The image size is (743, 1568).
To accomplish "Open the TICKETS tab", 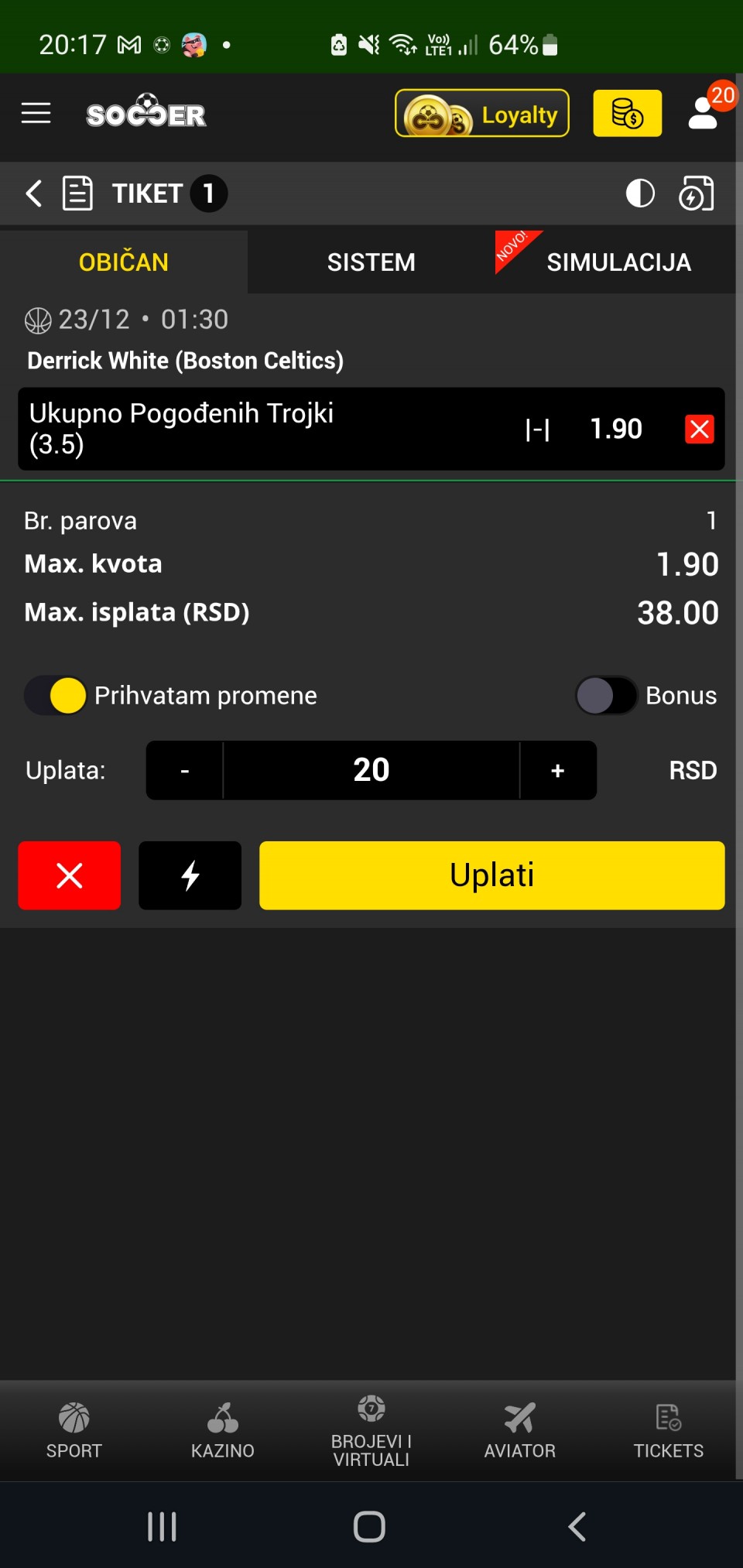I will 668,1430.
